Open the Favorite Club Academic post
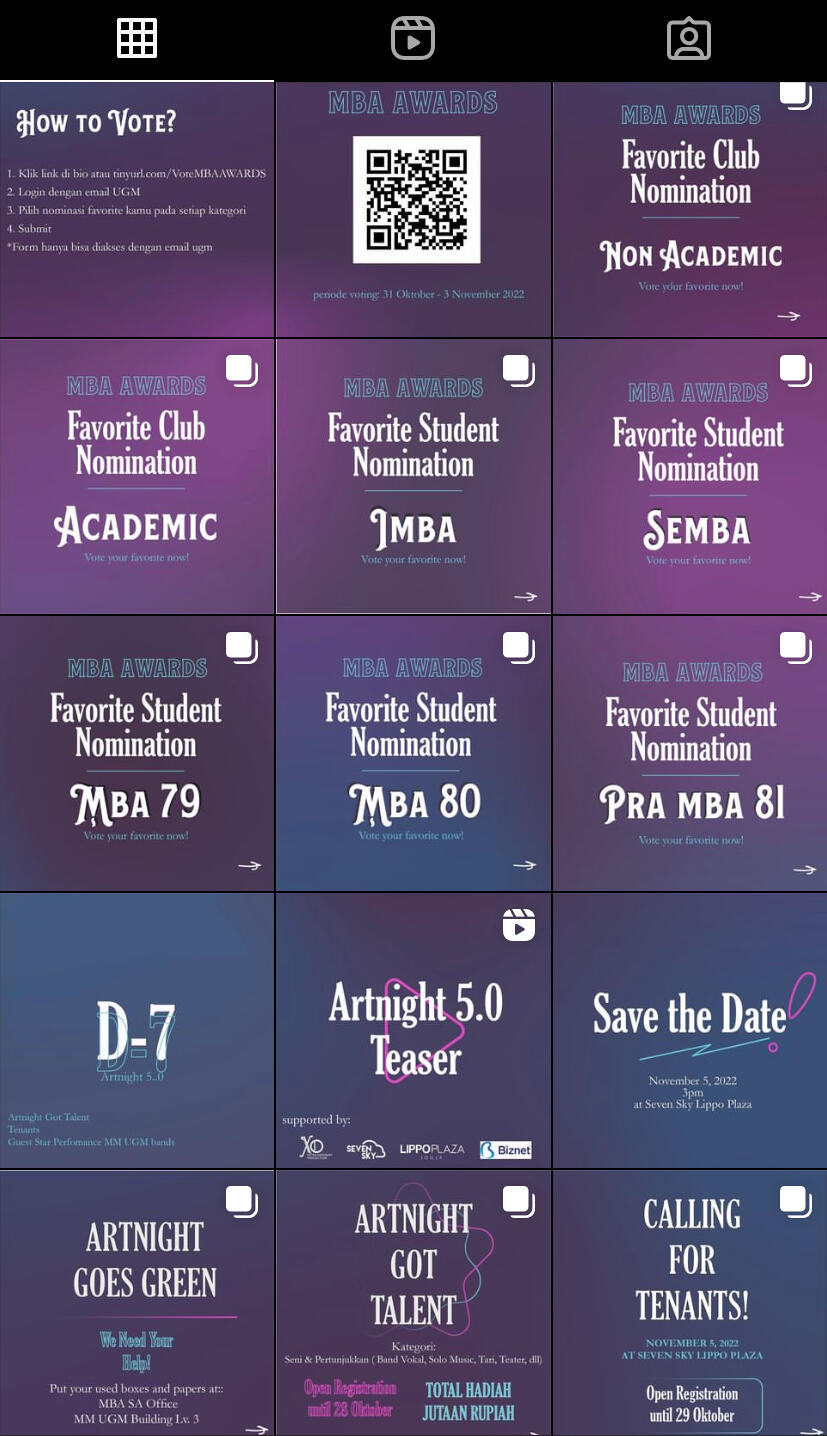Screen dimensions: 827x1436 tap(137, 476)
